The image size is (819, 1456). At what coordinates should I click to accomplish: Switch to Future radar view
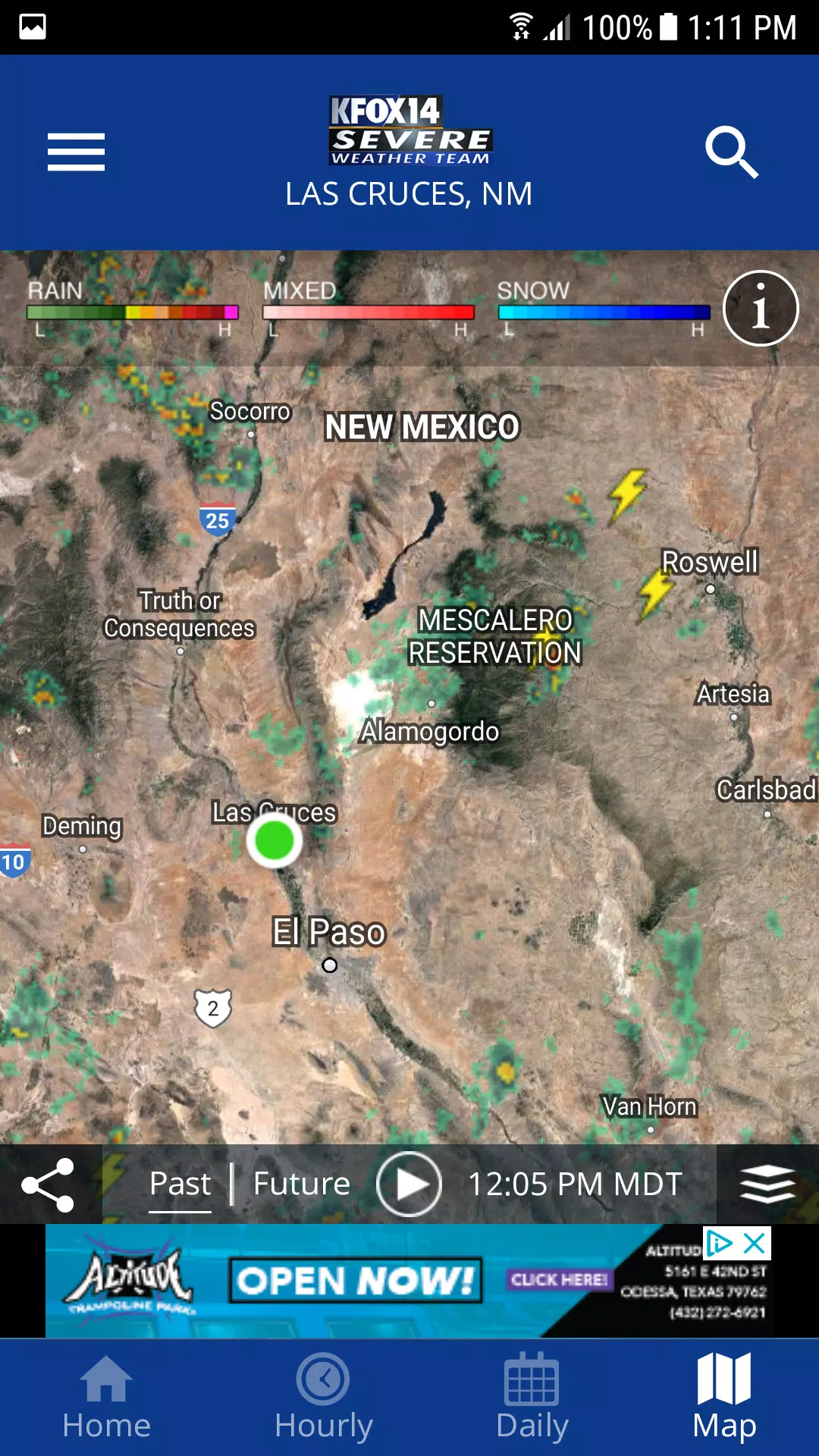tap(302, 1184)
